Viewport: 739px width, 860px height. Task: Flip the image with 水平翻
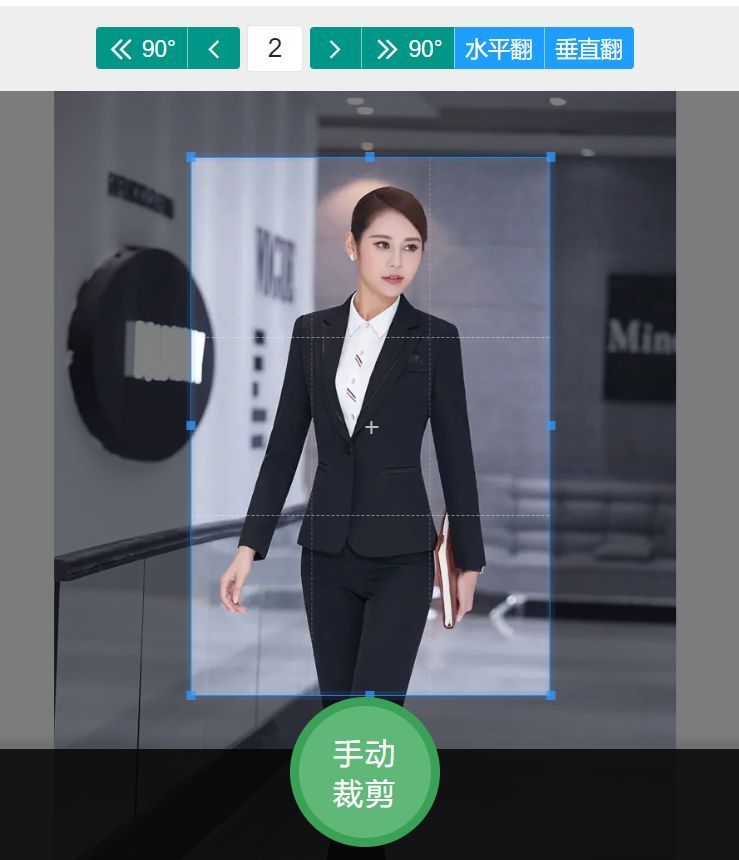(499, 49)
